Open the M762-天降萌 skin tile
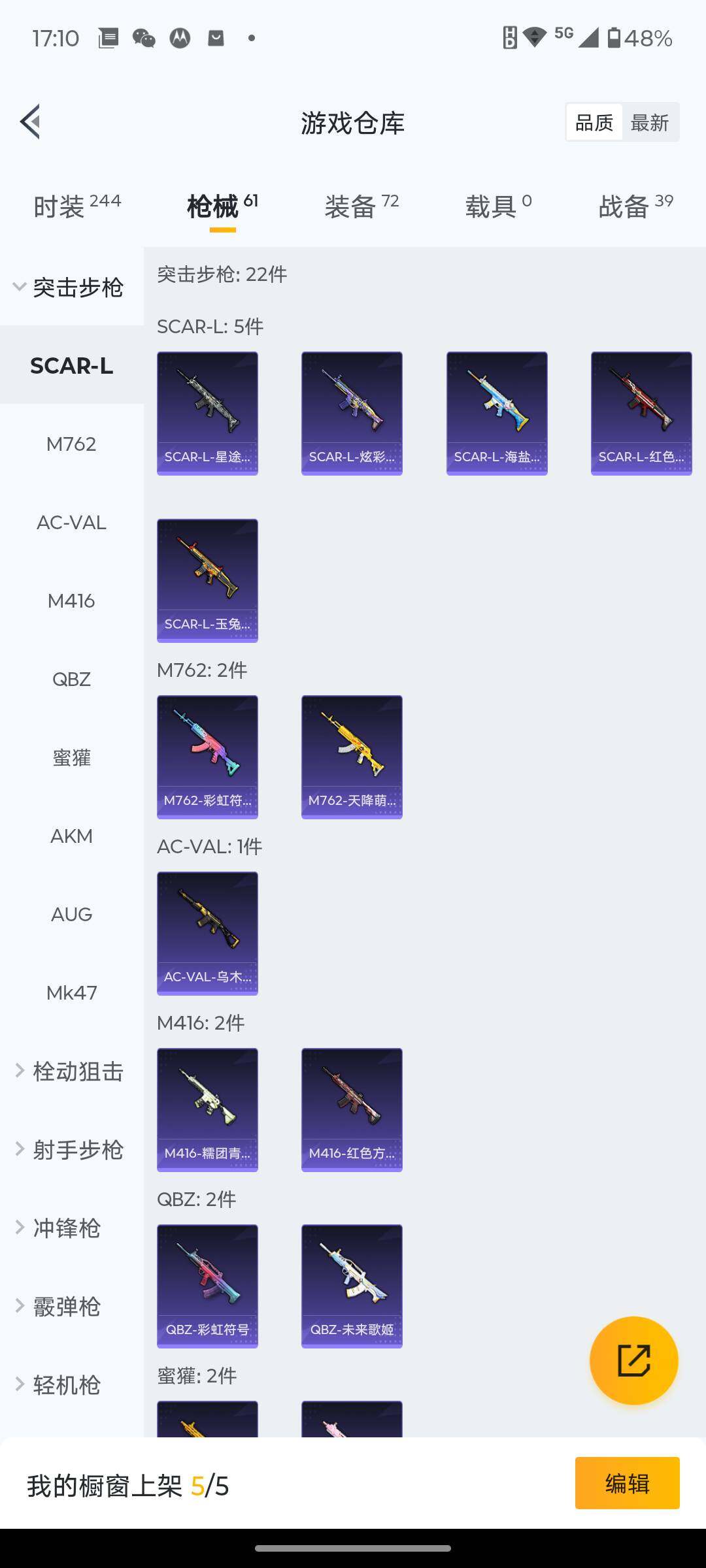This screenshot has width=706, height=1568. 352,757
